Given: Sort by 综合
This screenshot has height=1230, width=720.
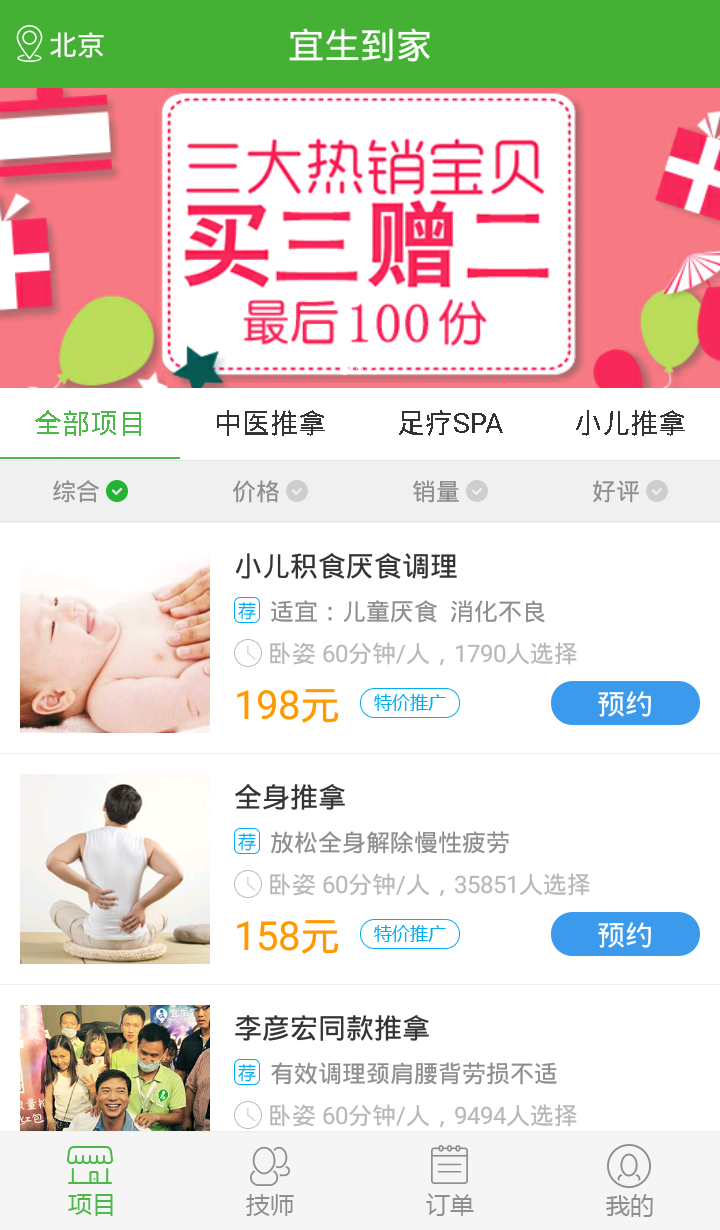Looking at the screenshot, I should (x=90, y=491).
